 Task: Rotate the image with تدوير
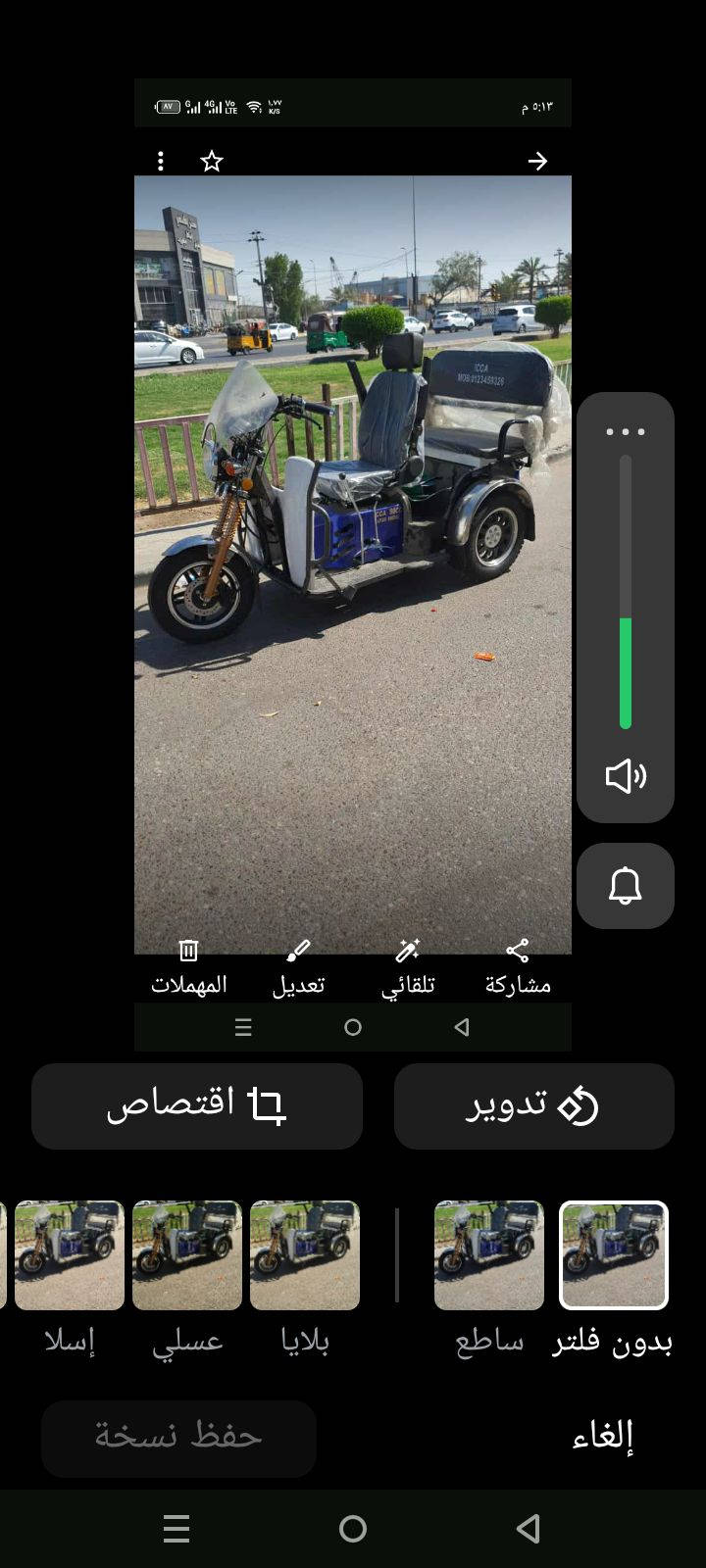pyautogui.click(x=533, y=1105)
